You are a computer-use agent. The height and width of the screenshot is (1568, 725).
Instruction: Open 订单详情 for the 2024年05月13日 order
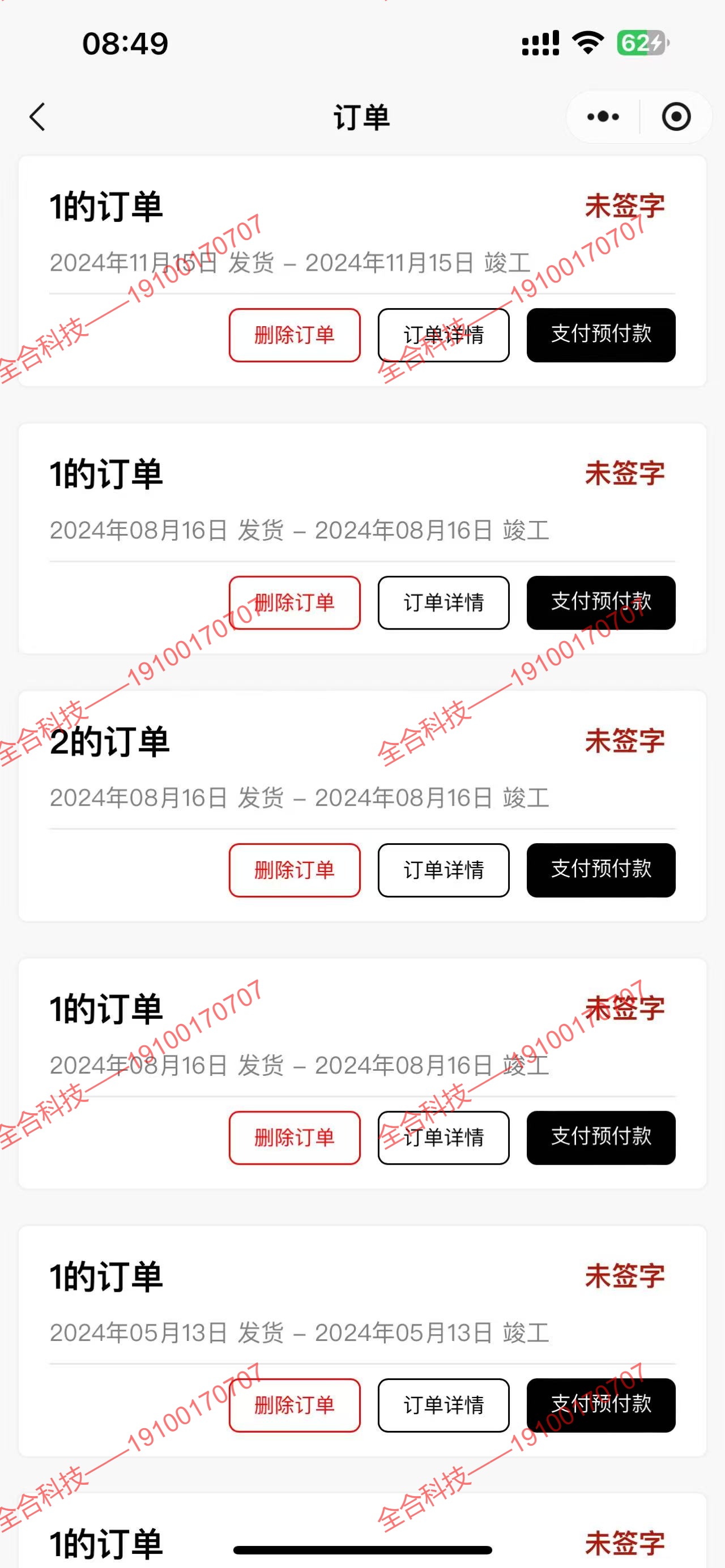(x=443, y=1405)
